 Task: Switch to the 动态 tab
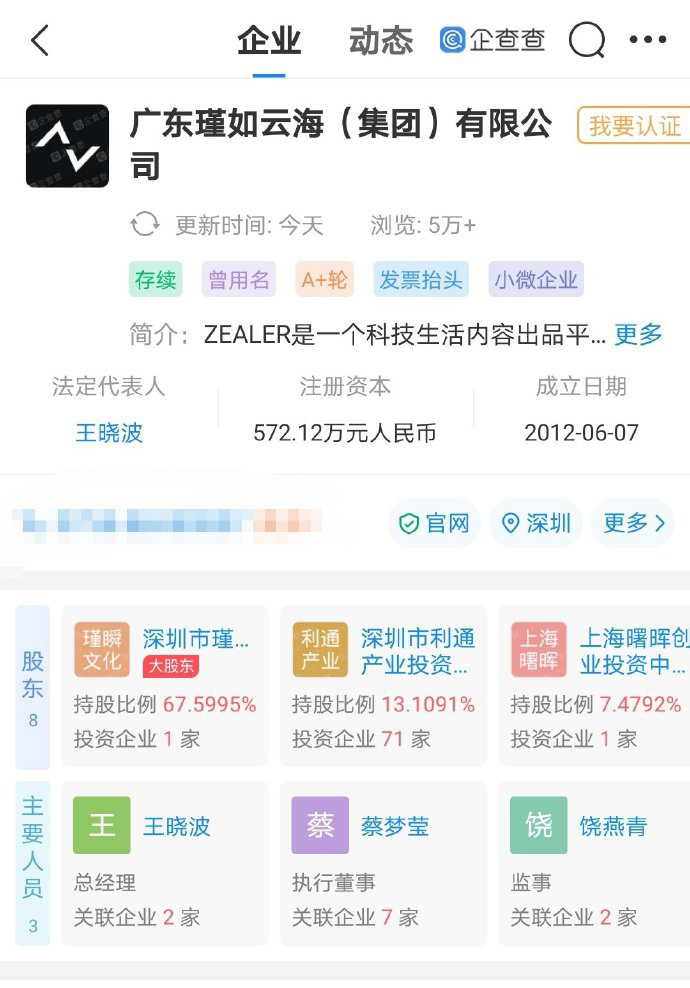tap(380, 41)
